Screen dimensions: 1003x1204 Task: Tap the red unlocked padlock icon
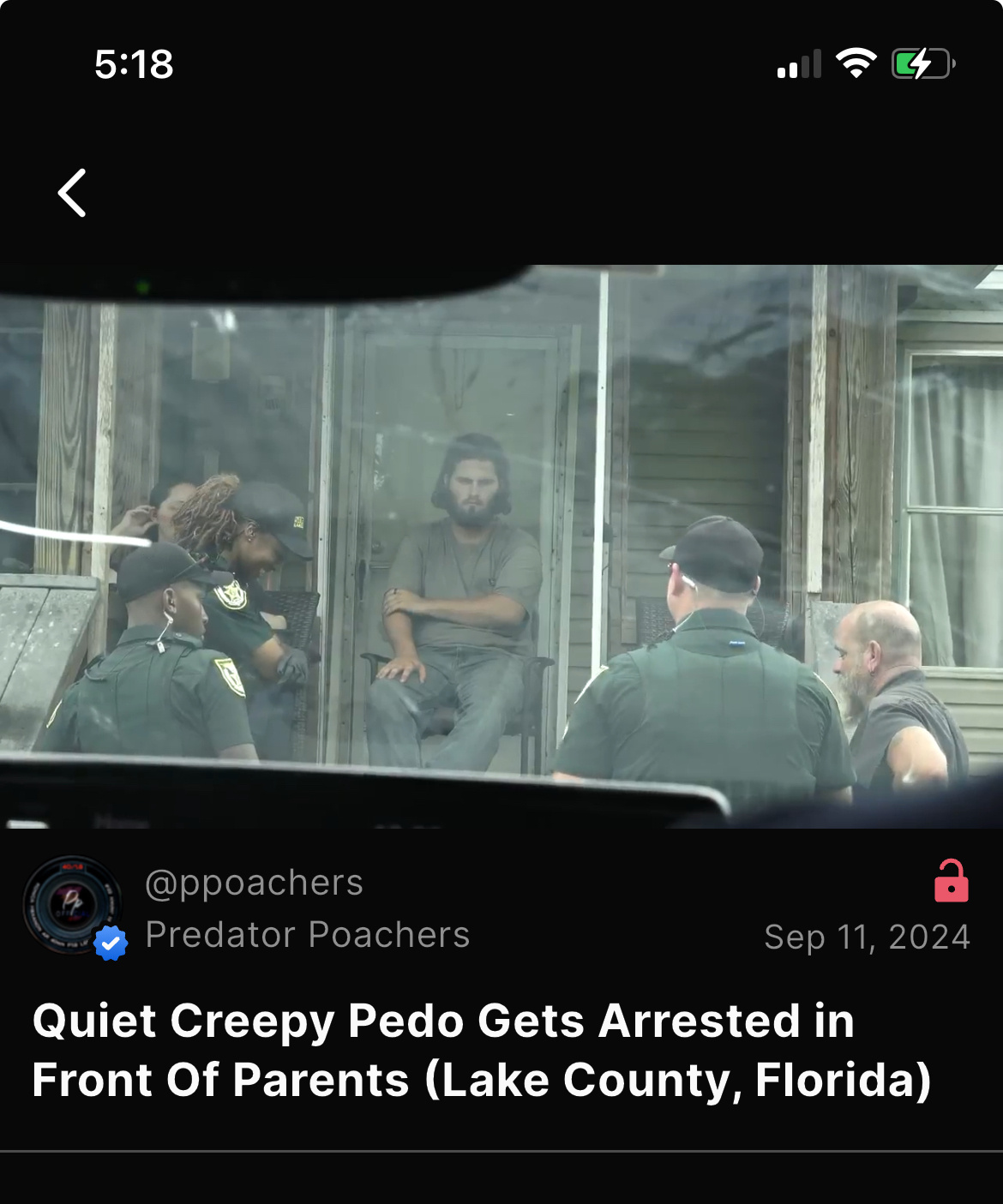951,881
